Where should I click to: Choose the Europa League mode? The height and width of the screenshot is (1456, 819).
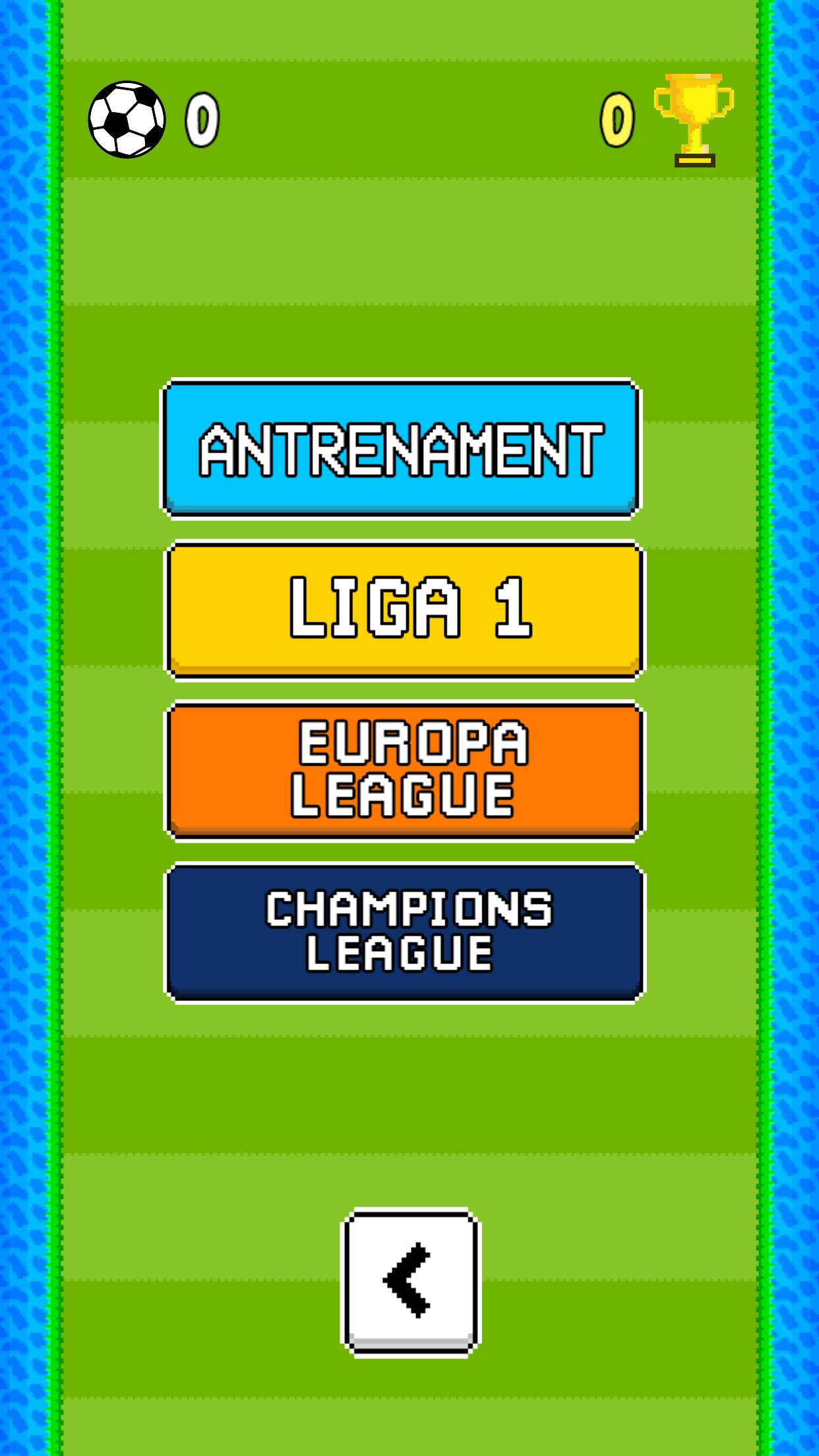coord(404,770)
